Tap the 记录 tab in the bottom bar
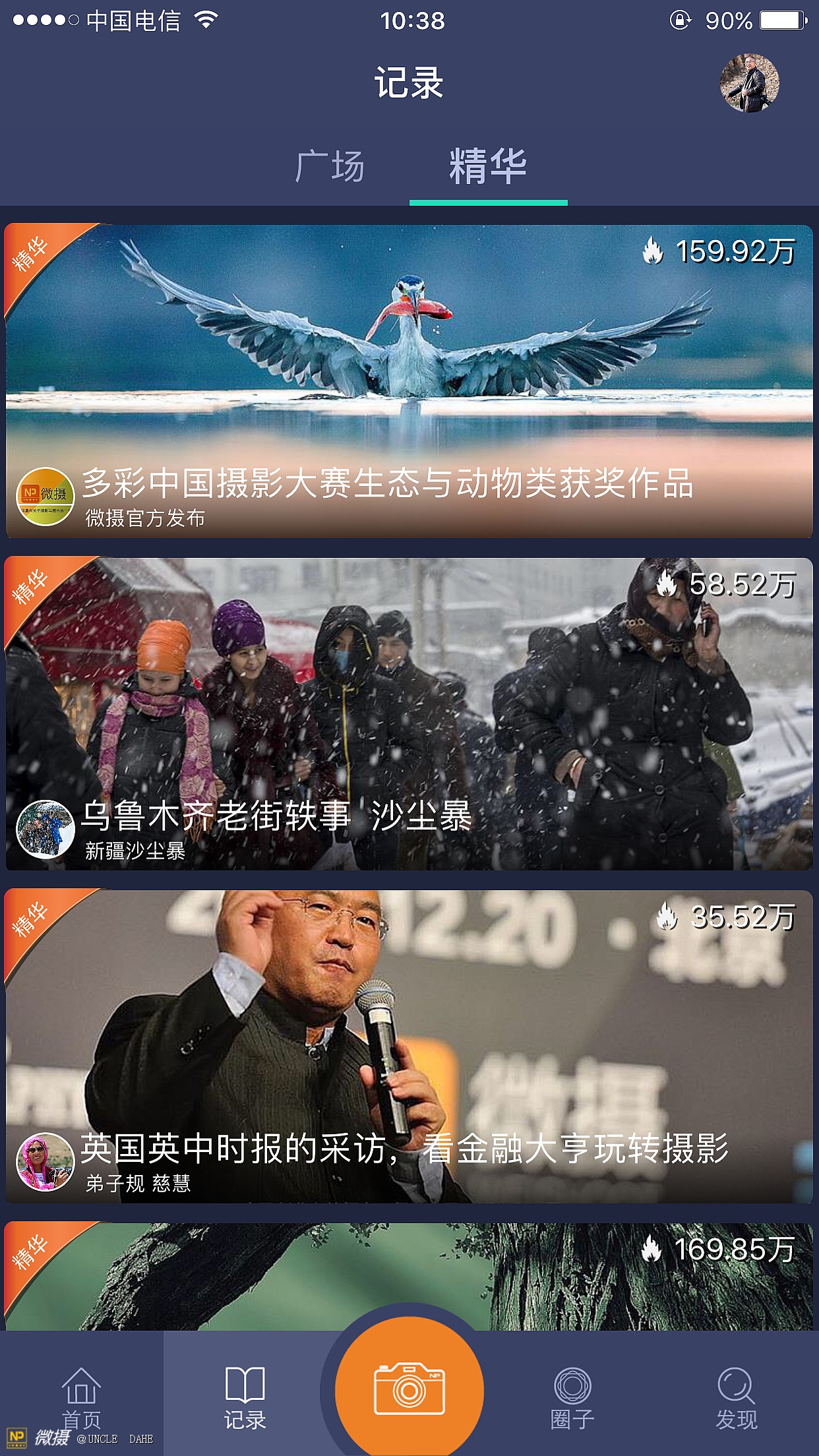819x1456 pixels. (245, 1397)
